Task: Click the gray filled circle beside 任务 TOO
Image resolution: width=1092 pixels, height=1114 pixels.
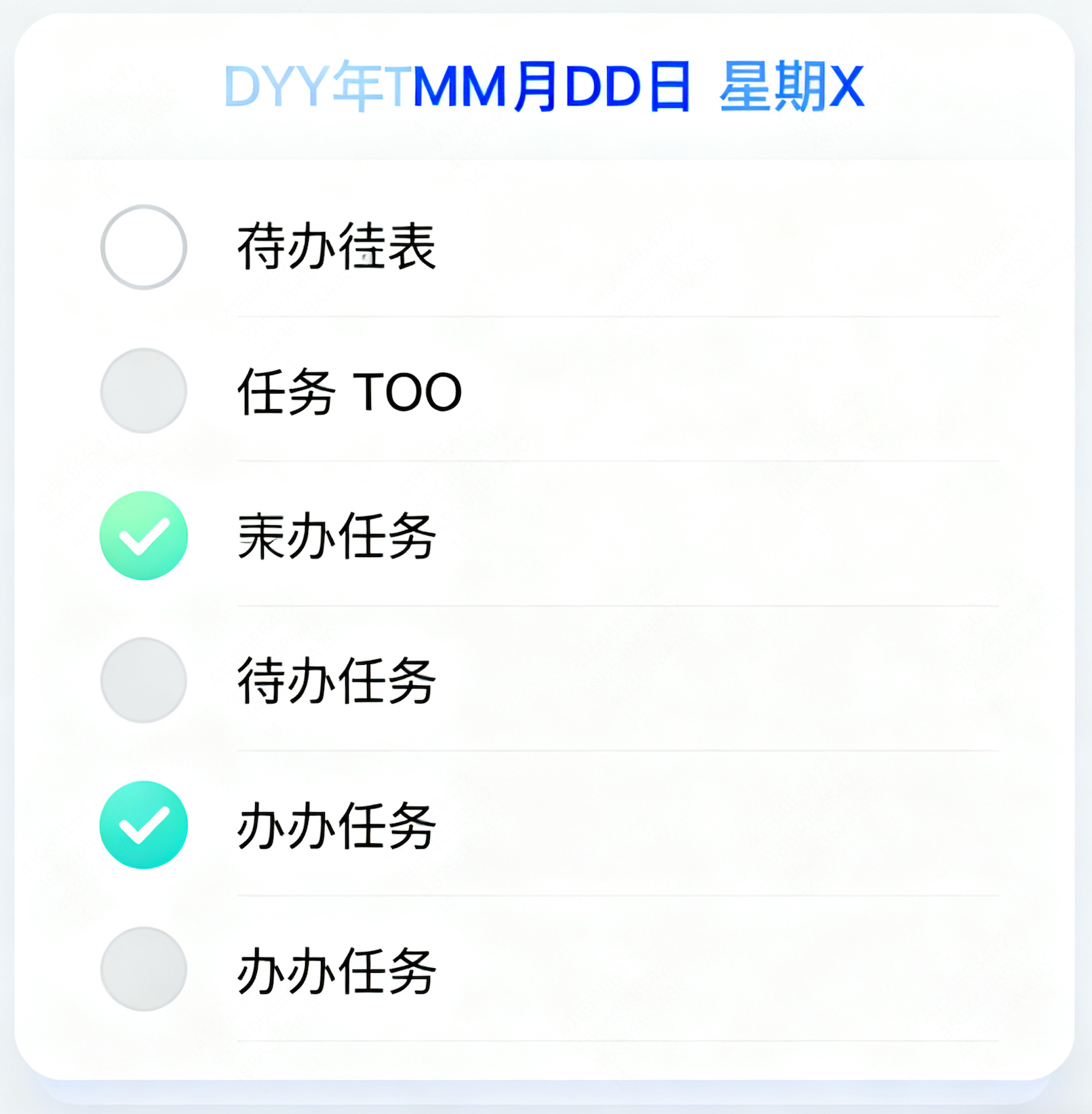Action: (x=142, y=392)
